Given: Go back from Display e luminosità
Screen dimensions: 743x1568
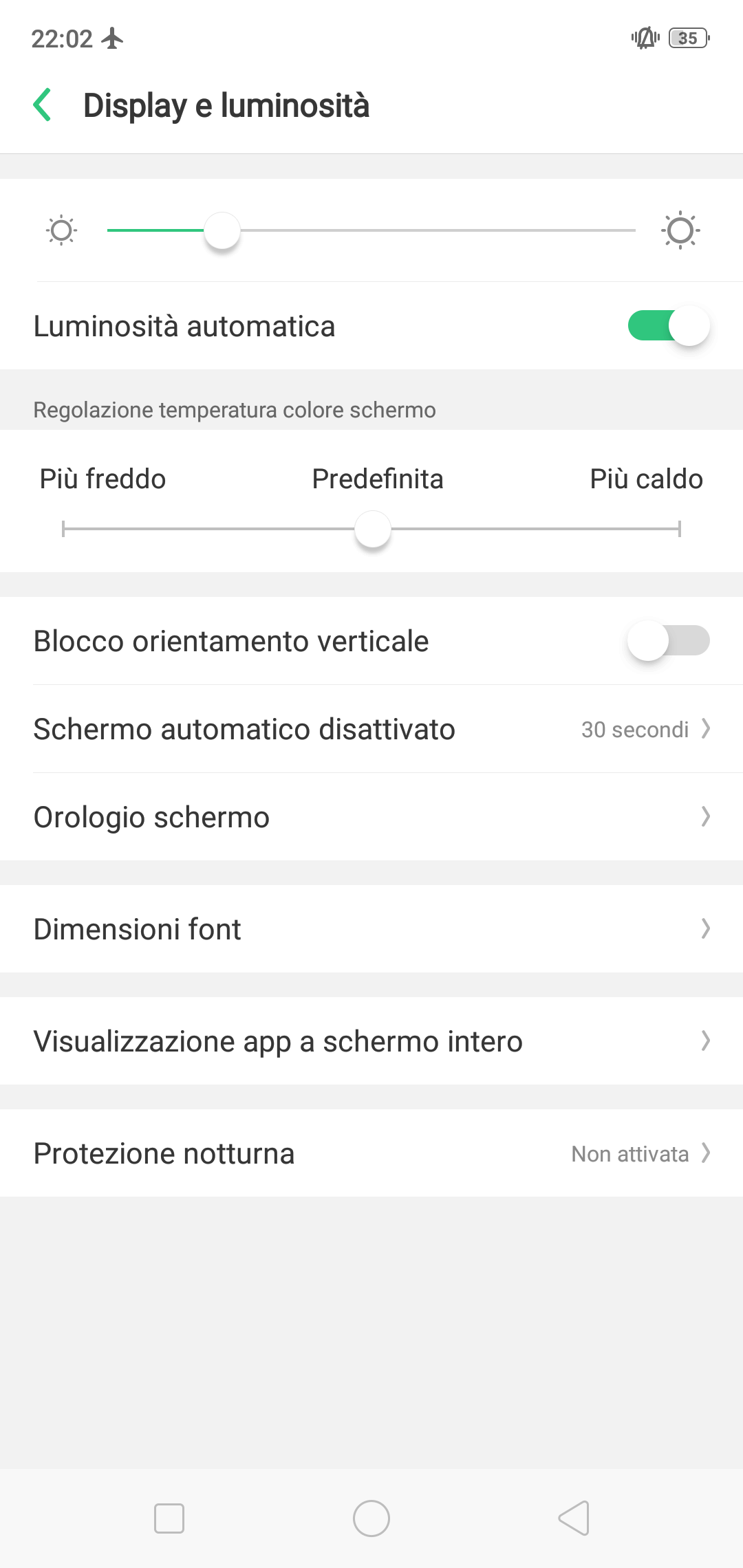Looking at the screenshot, I should click(x=43, y=105).
